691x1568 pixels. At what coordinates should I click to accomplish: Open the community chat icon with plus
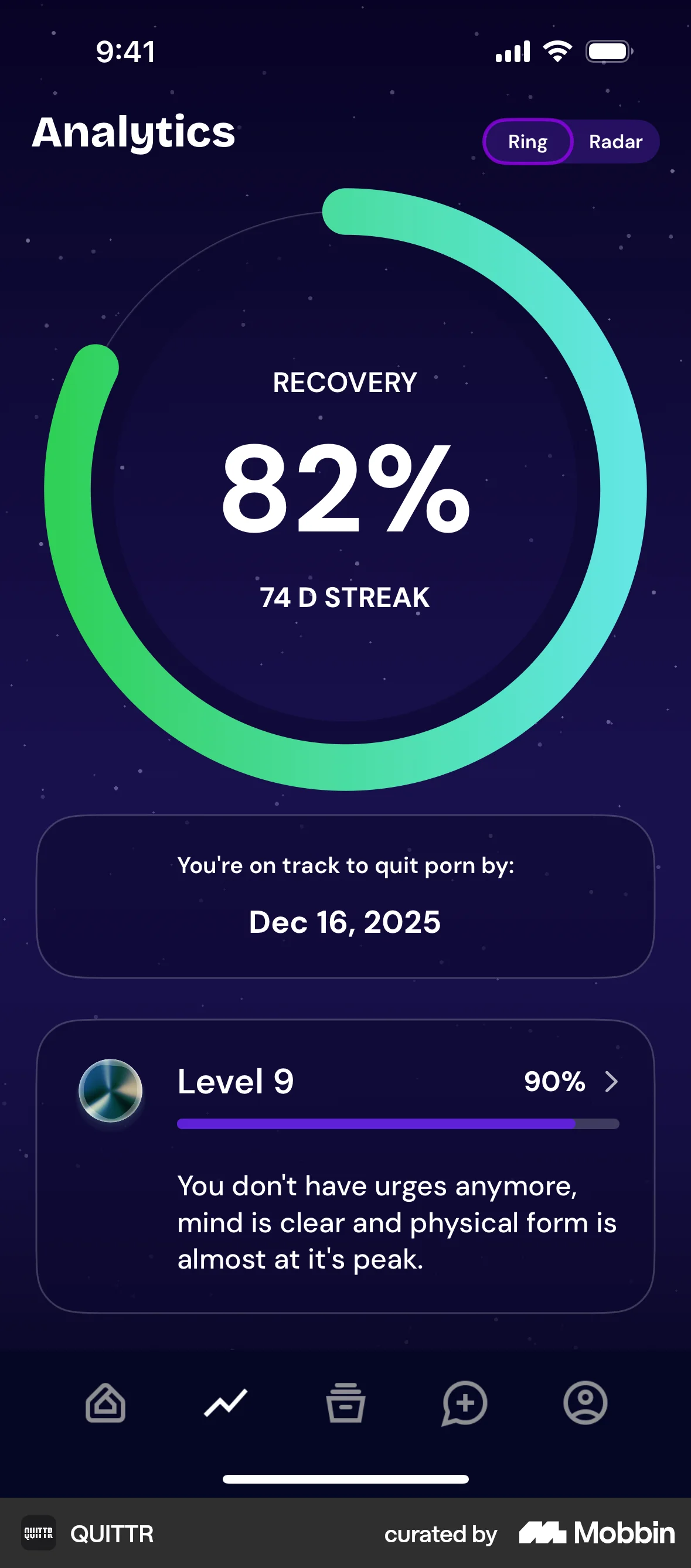(x=464, y=1402)
